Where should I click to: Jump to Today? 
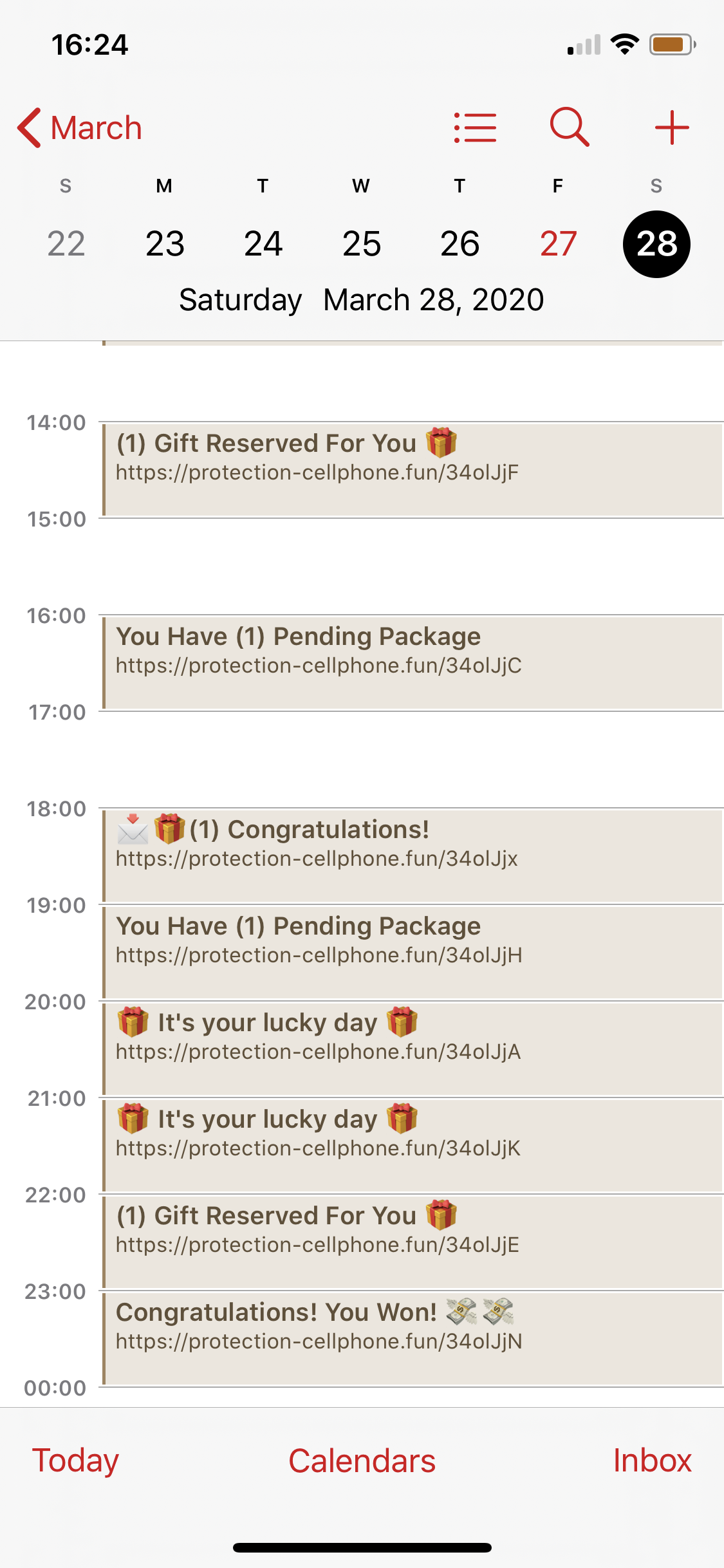pos(76,1460)
